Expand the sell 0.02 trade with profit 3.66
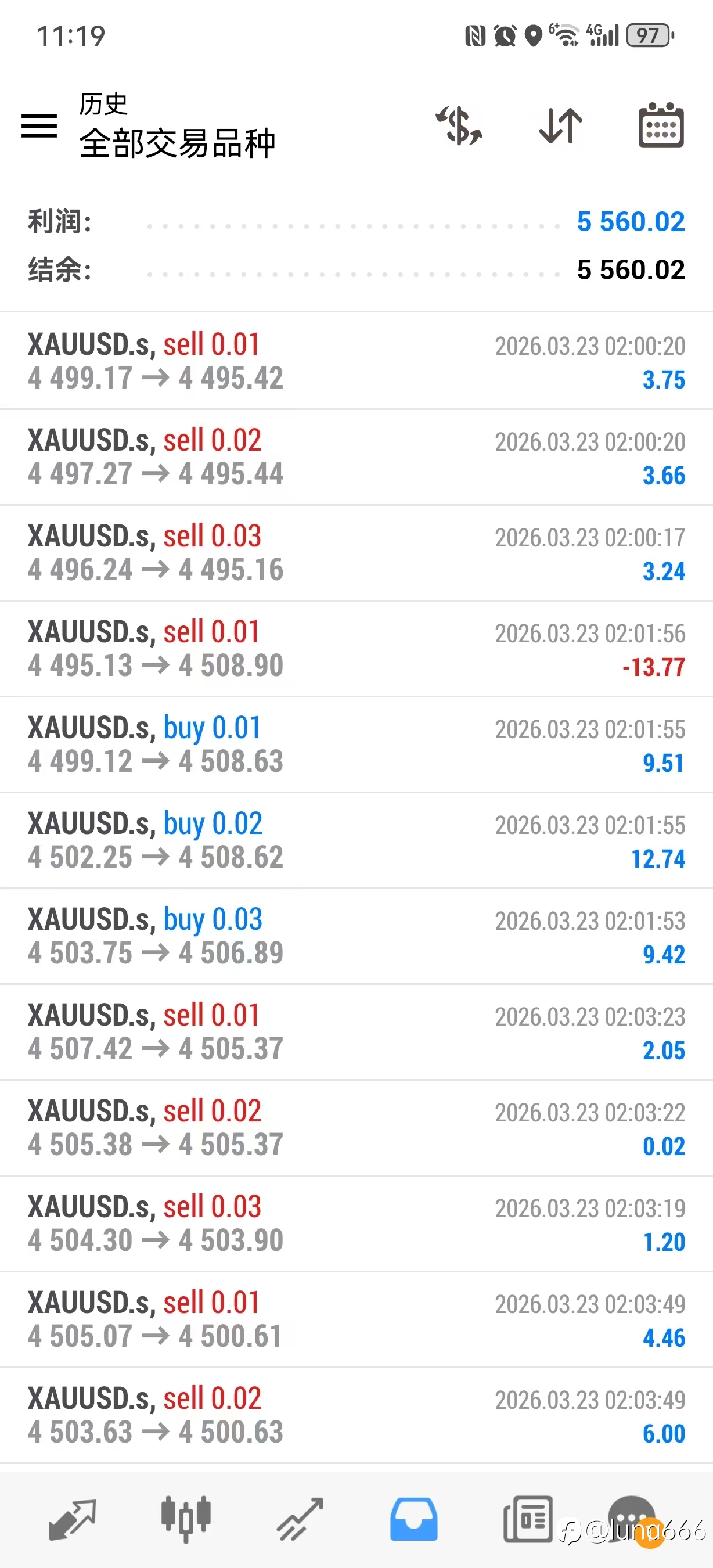This screenshot has width=713, height=1568. (x=356, y=457)
